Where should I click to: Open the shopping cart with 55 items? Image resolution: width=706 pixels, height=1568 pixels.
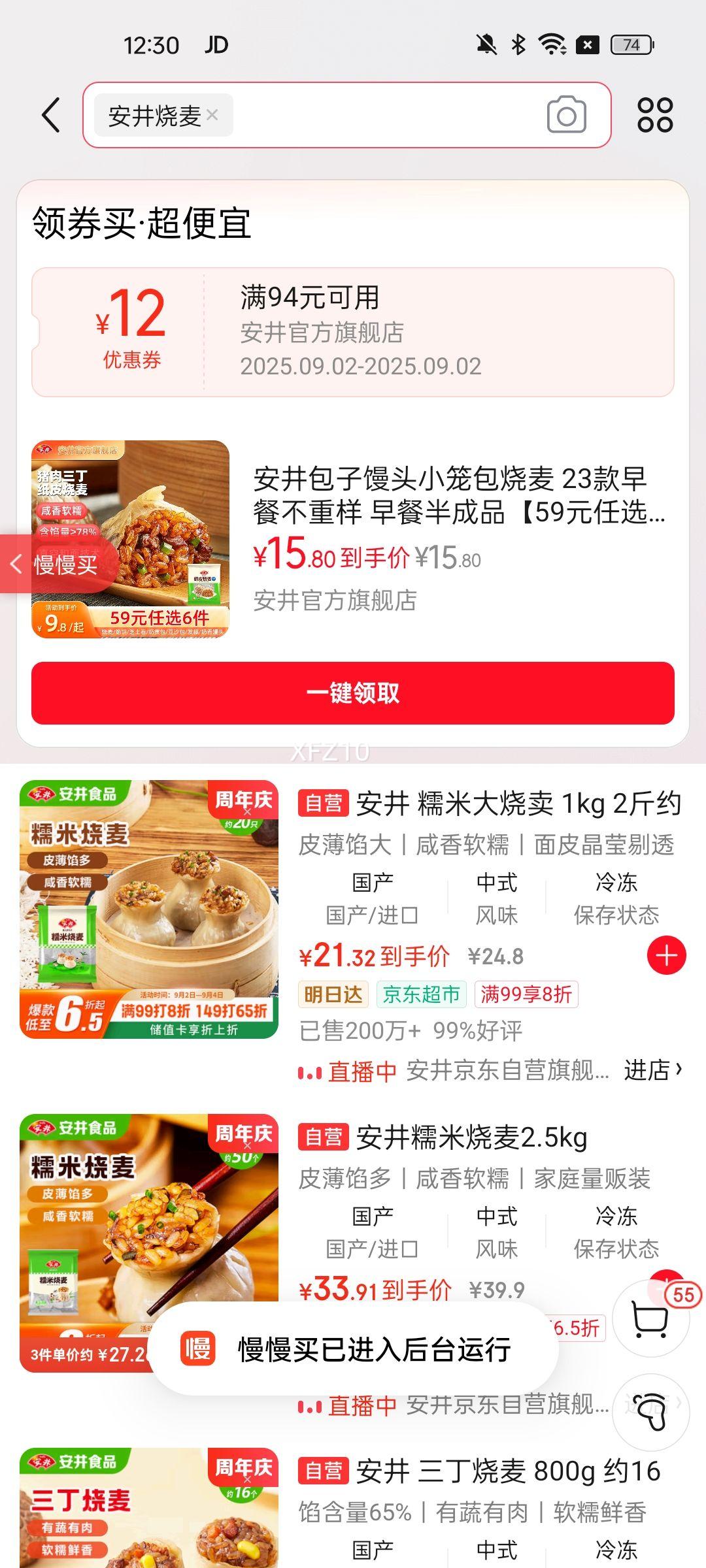pos(651,1318)
